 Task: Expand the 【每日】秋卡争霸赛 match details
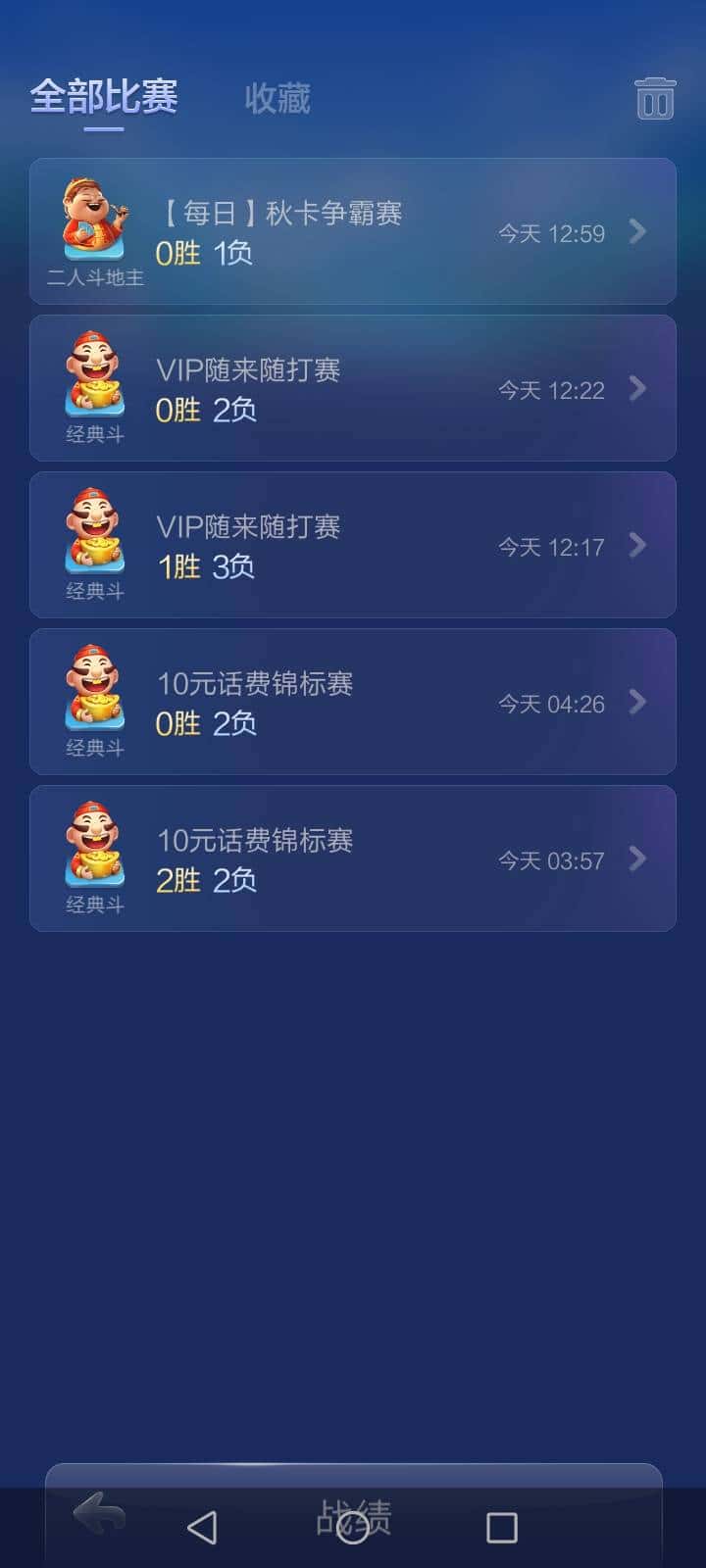click(636, 232)
